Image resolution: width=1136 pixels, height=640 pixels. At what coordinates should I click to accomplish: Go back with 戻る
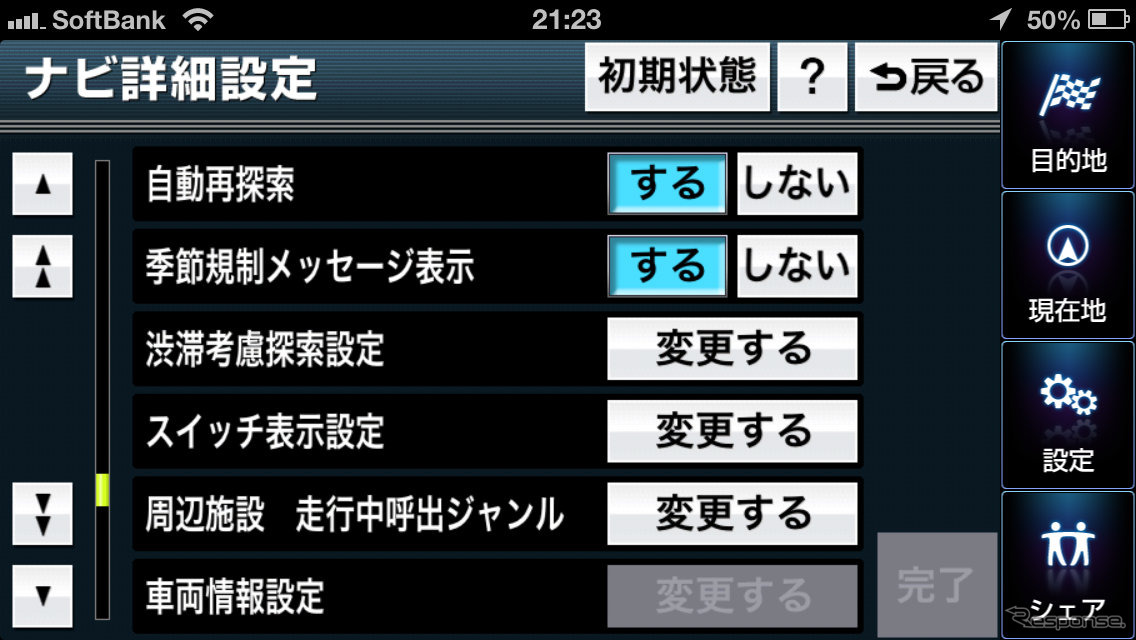(x=926, y=77)
